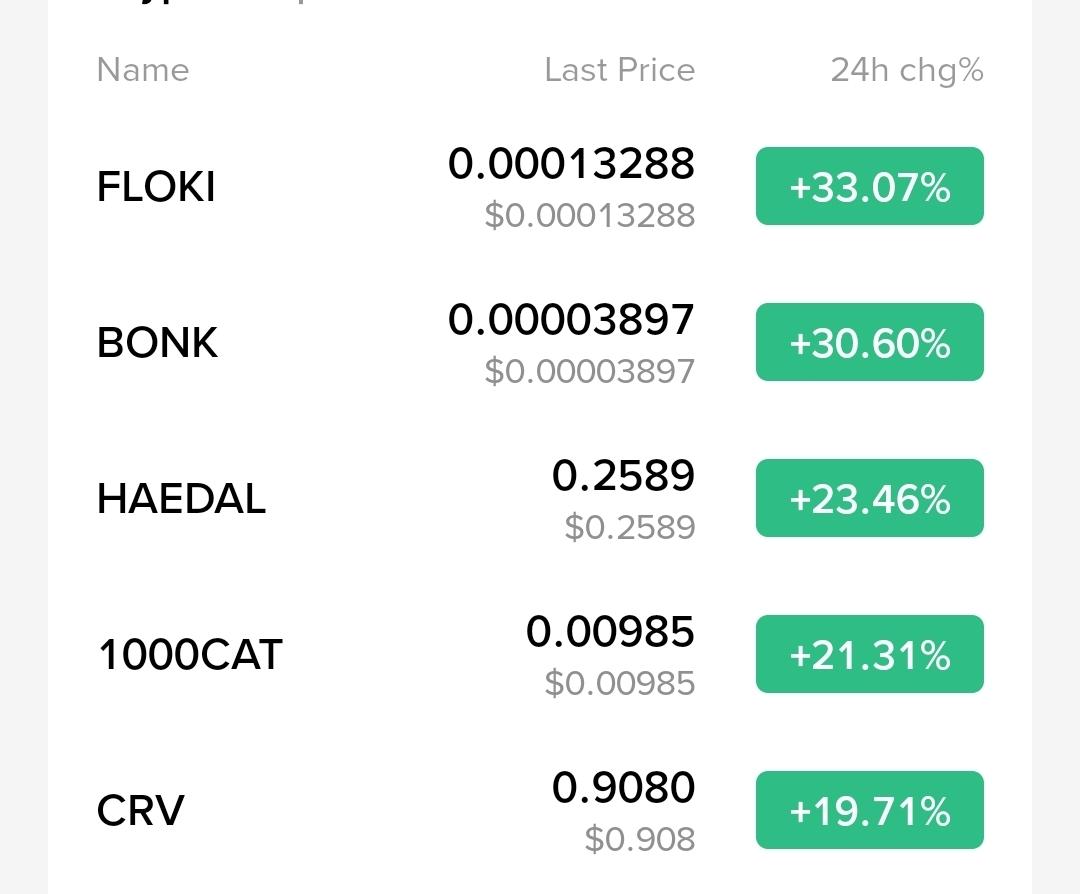Open the FLOKI coin row
The height and width of the screenshot is (894, 1080).
tap(156, 187)
